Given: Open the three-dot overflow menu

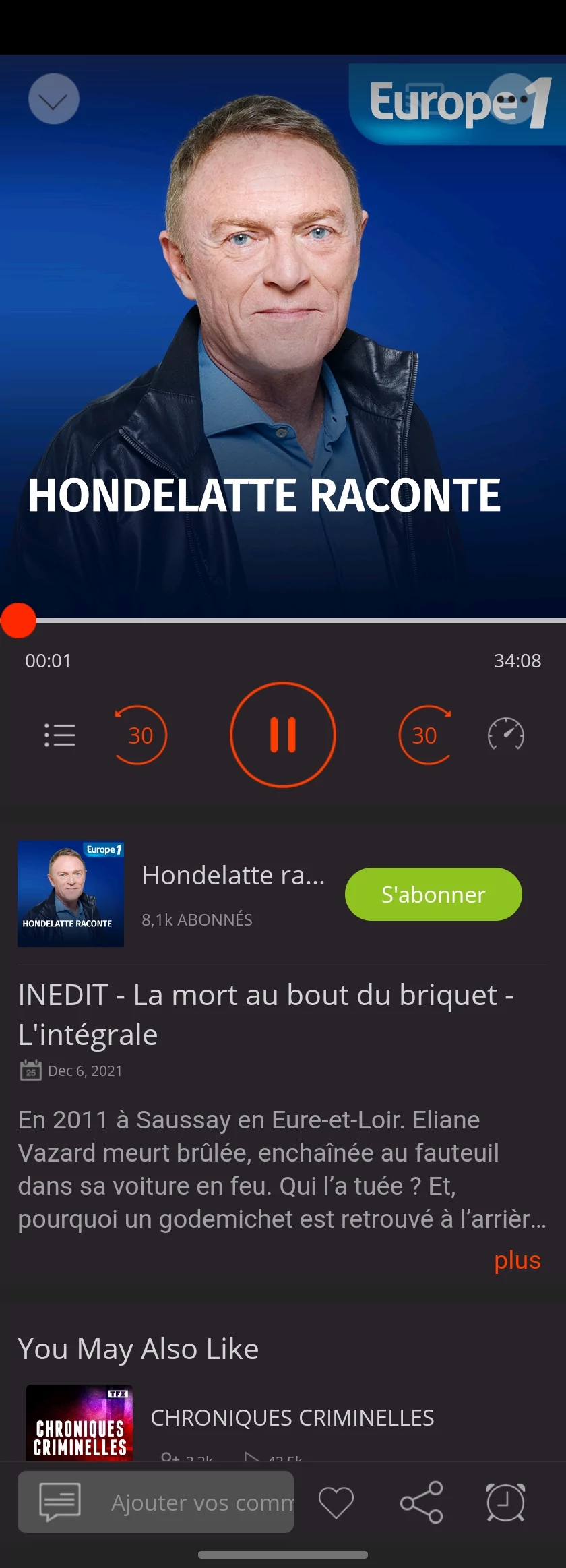Looking at the screenshot, I should pos(511,99).
